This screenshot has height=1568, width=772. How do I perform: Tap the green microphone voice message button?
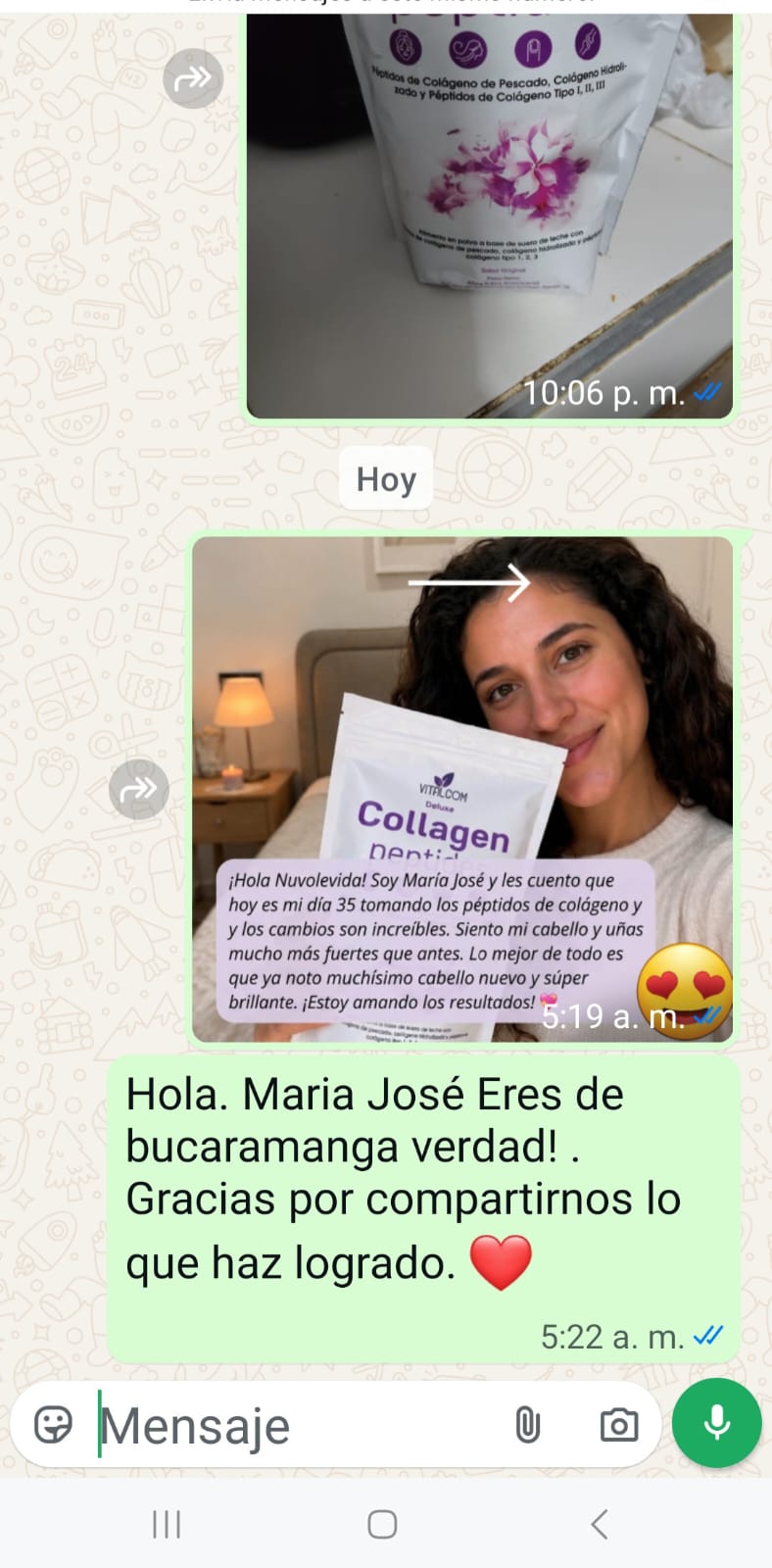(x=717, y=1423)
